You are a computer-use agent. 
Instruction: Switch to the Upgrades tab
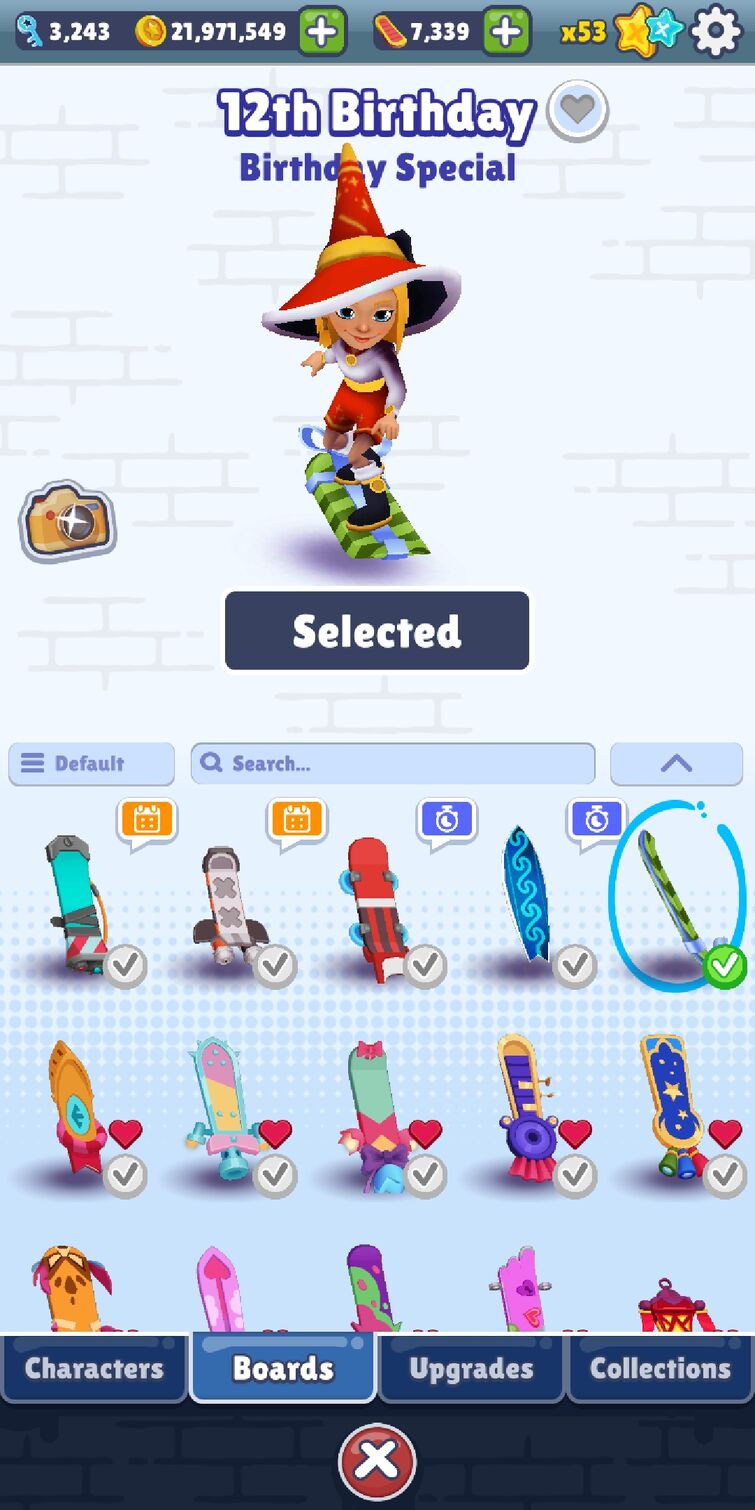(x=471, y=1368)
